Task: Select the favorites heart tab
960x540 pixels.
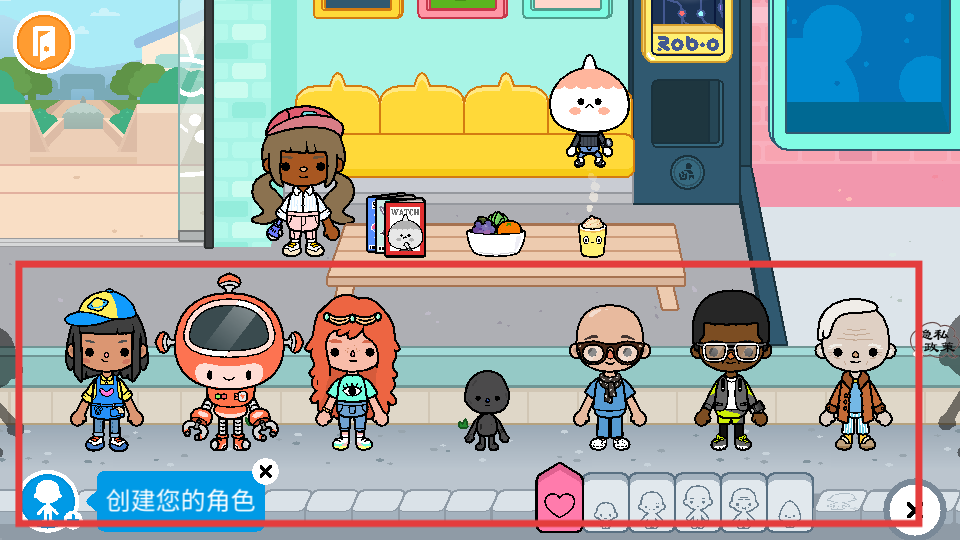Action: [559, 502]
